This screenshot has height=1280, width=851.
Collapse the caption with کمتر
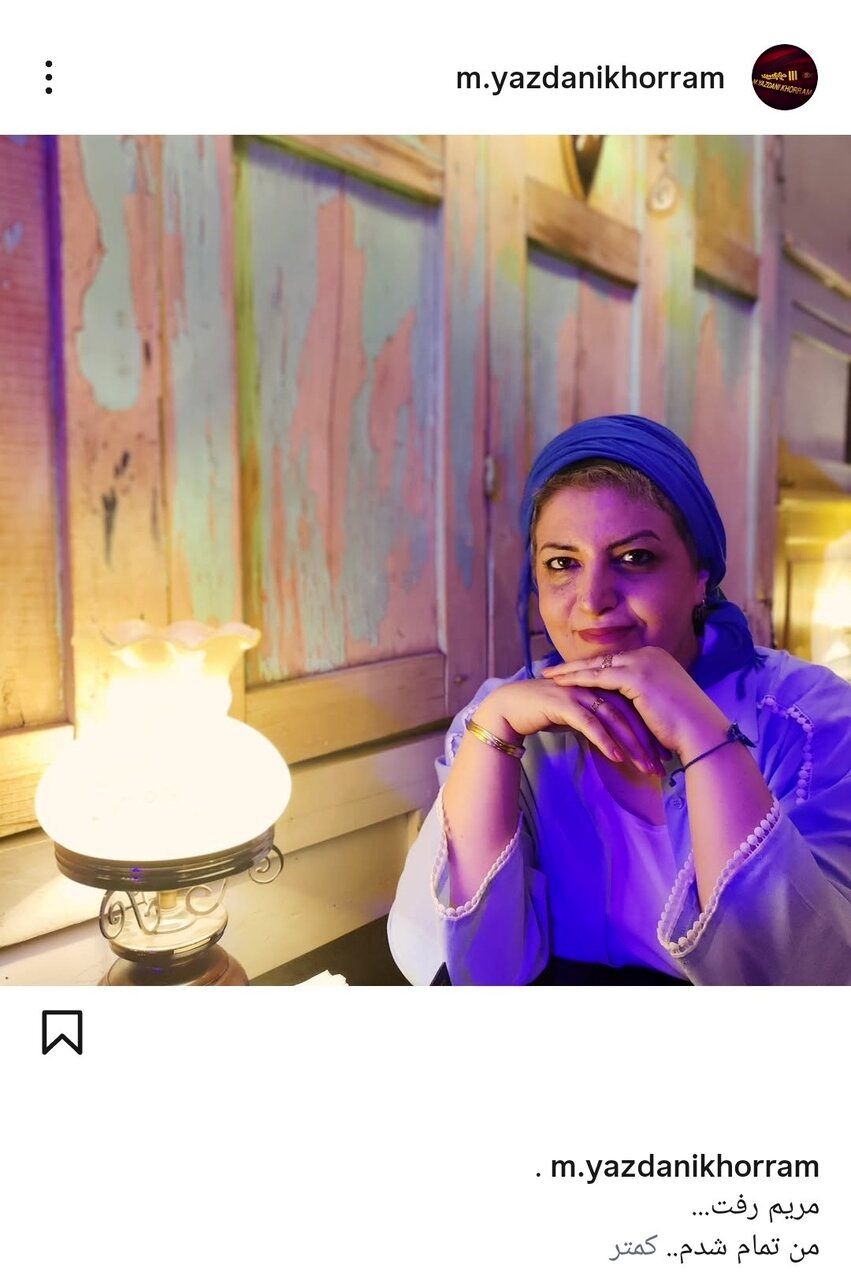pos(634,1247)
